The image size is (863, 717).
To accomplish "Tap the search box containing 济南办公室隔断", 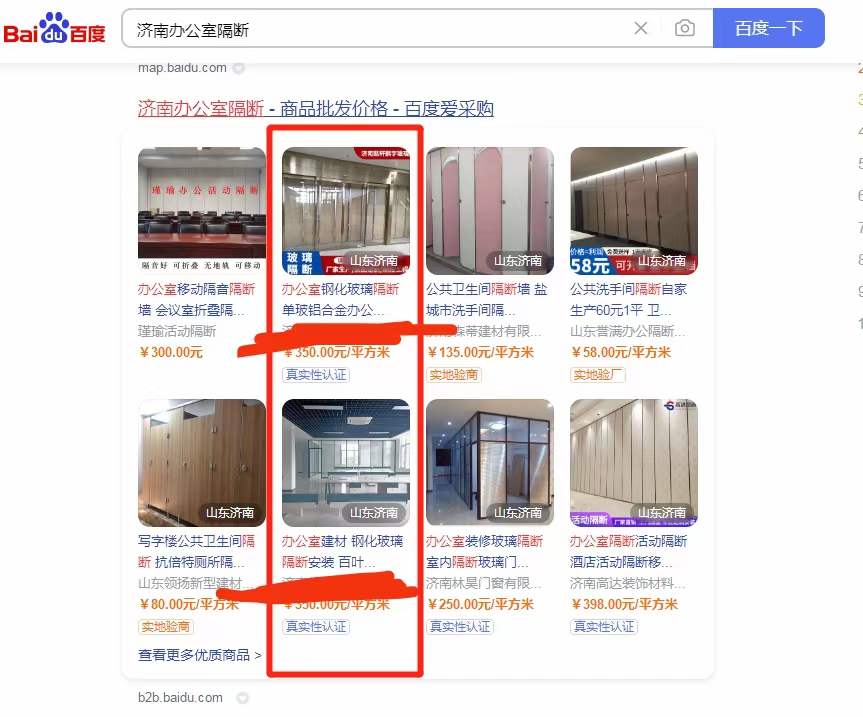I will pos(380,29).
